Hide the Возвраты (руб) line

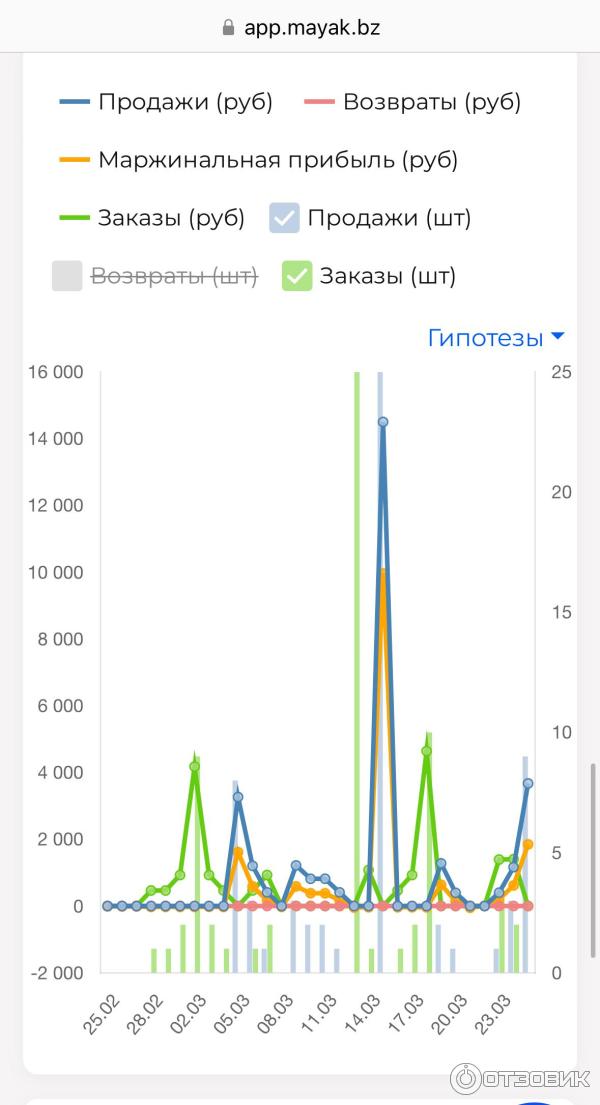coord(412,102)
